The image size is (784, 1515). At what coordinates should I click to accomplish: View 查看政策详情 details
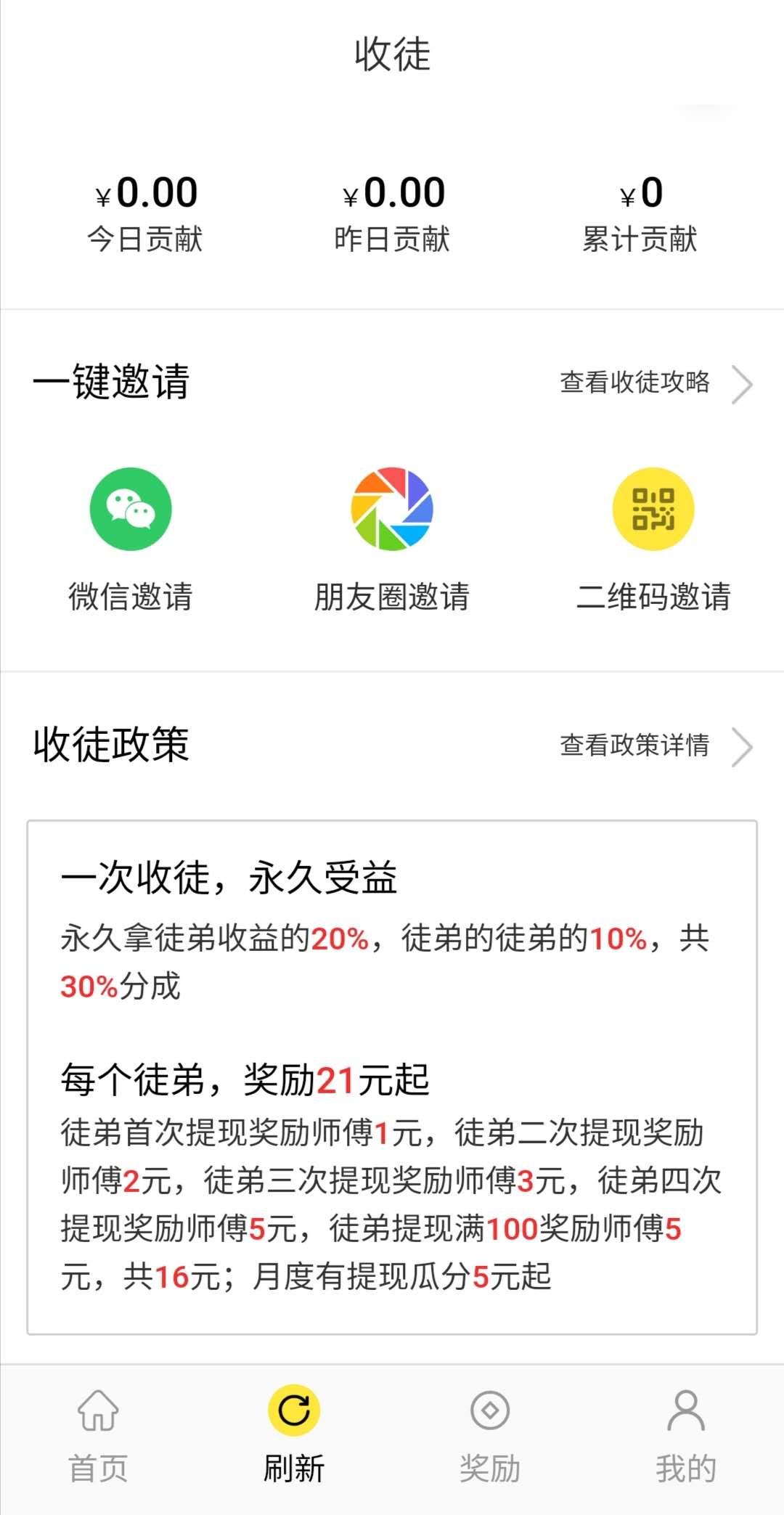click(x=656, y=746)
